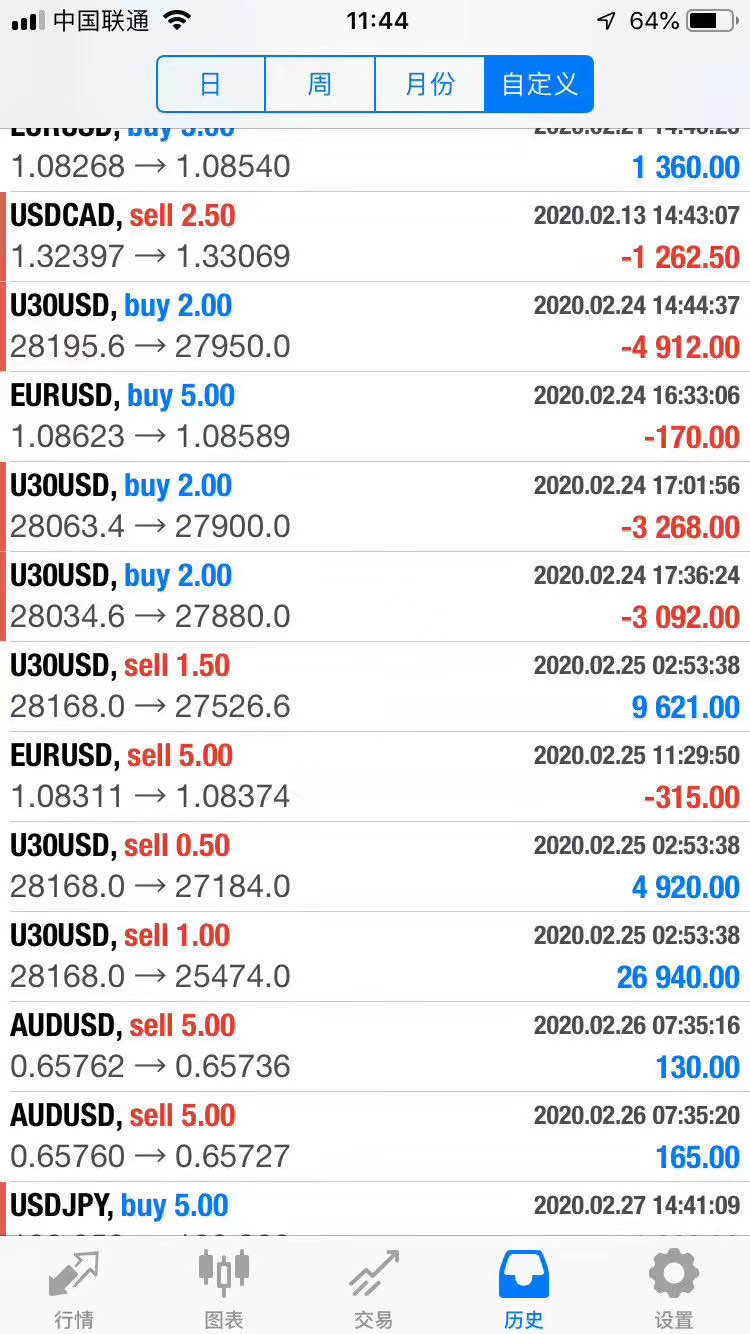
Task: Select the 自定义 custom range filter
Action: (x=539, y=84)
